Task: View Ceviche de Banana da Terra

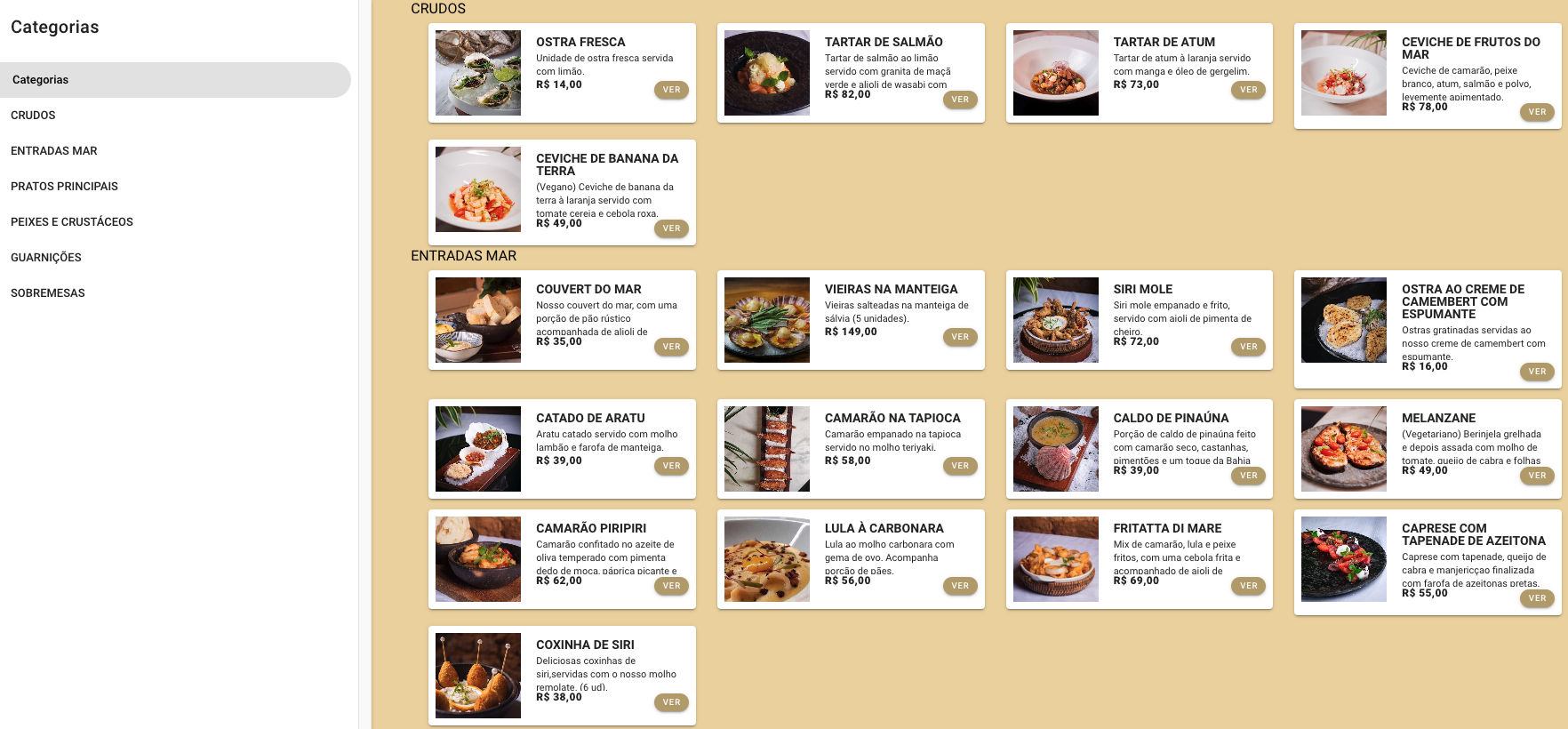Action: point(671,228)
